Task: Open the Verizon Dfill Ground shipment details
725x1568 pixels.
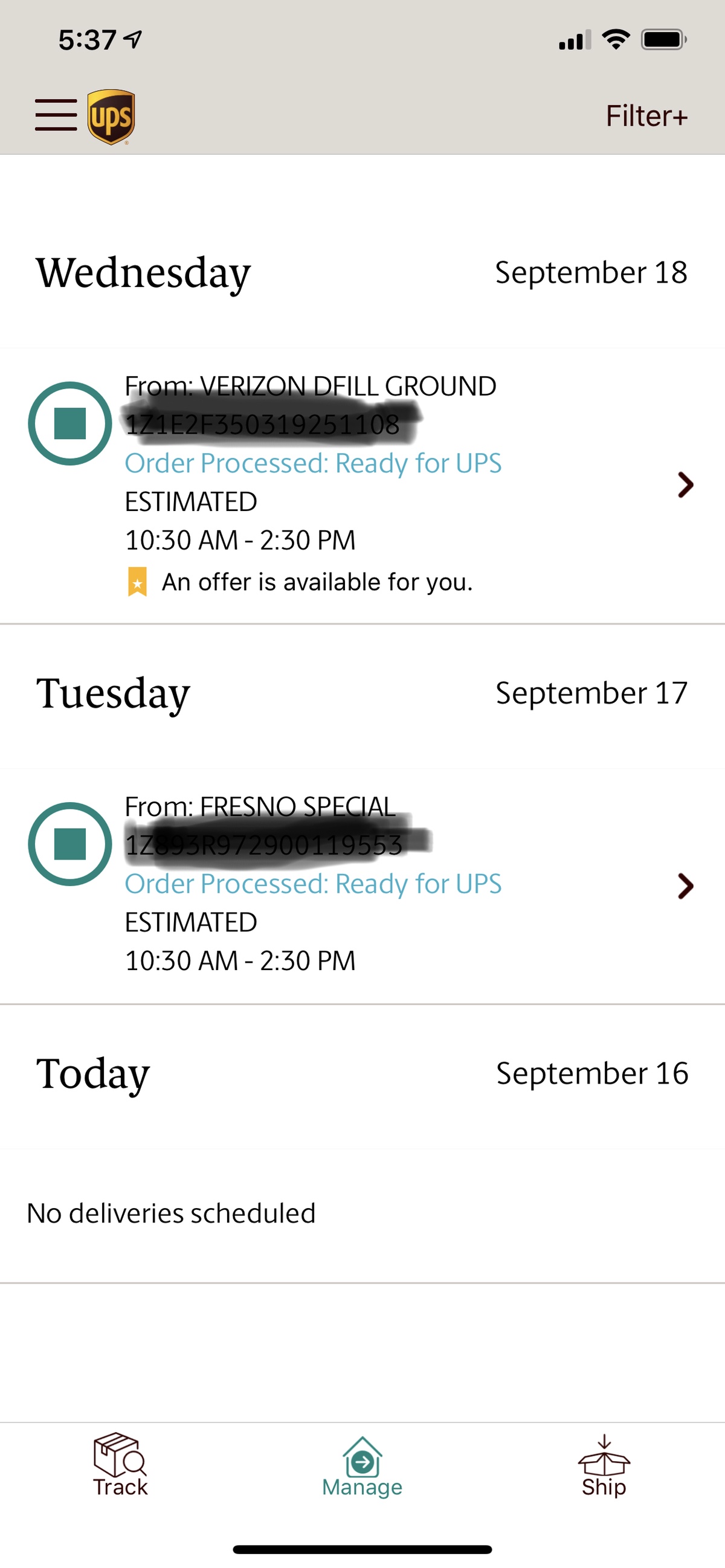Action: click(686, 484)
